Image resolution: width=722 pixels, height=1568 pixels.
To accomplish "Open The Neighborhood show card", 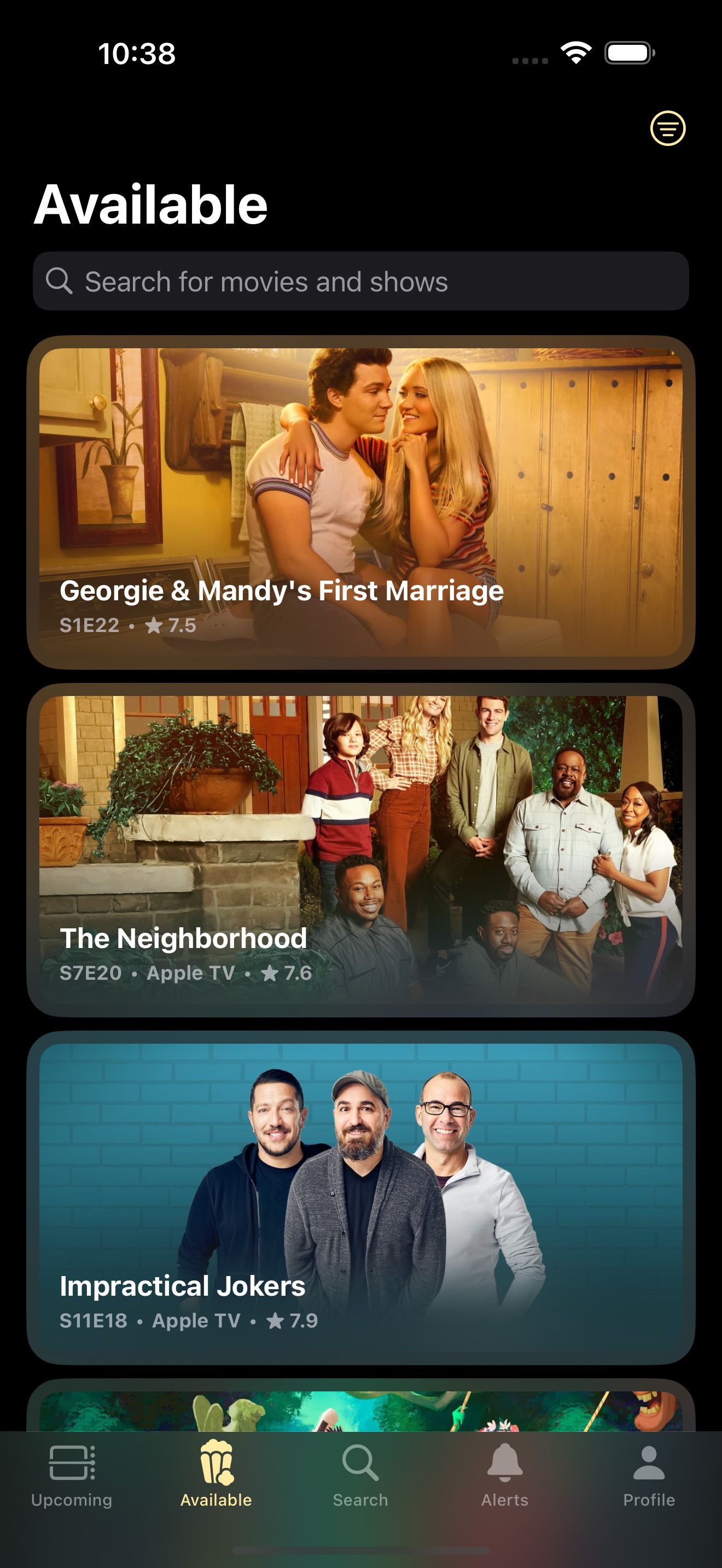I will 360,850.
